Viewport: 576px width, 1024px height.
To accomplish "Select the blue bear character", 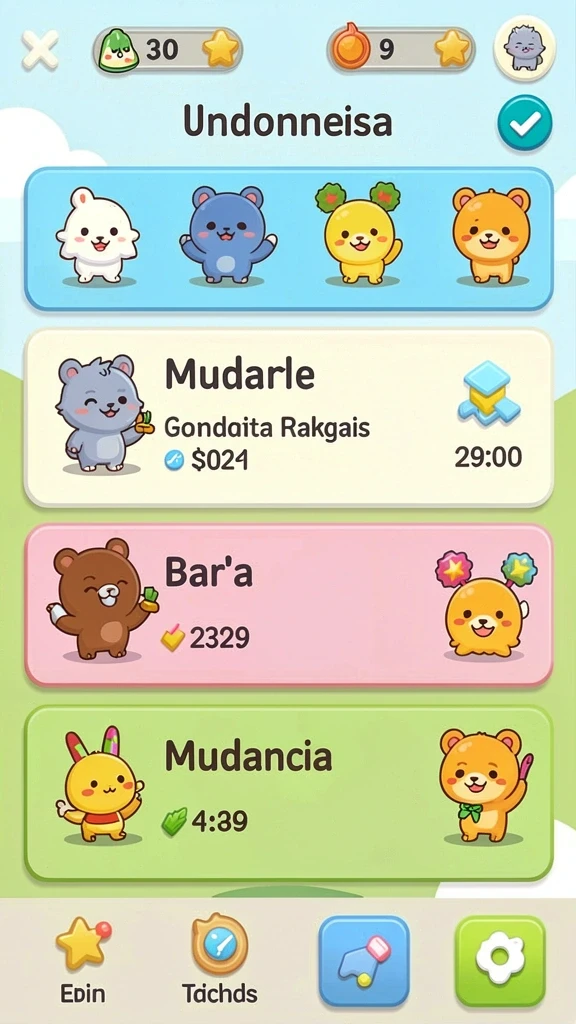I will tap(227, 236).
